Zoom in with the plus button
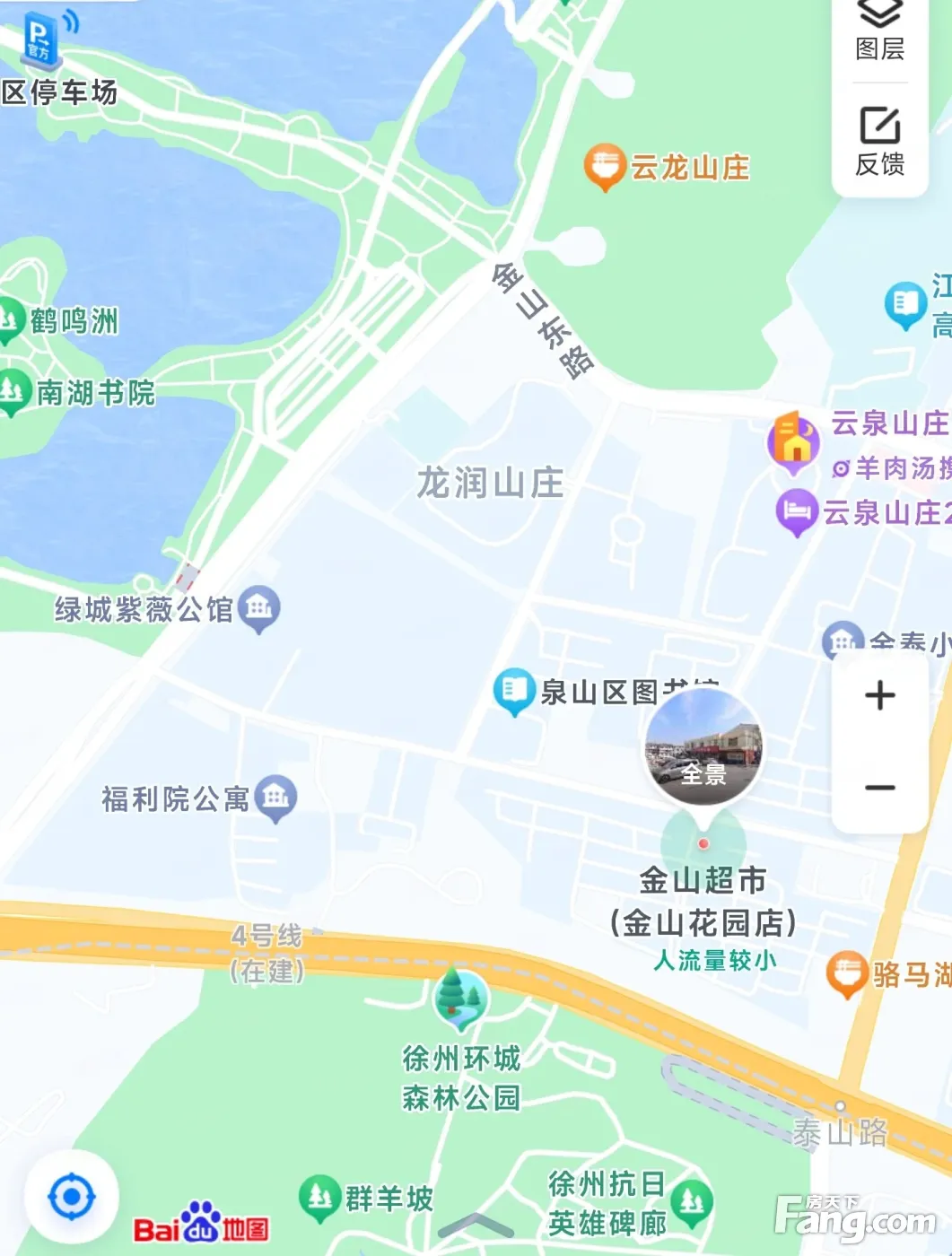The image size is (952, 1256). click(x=879, y=695)
